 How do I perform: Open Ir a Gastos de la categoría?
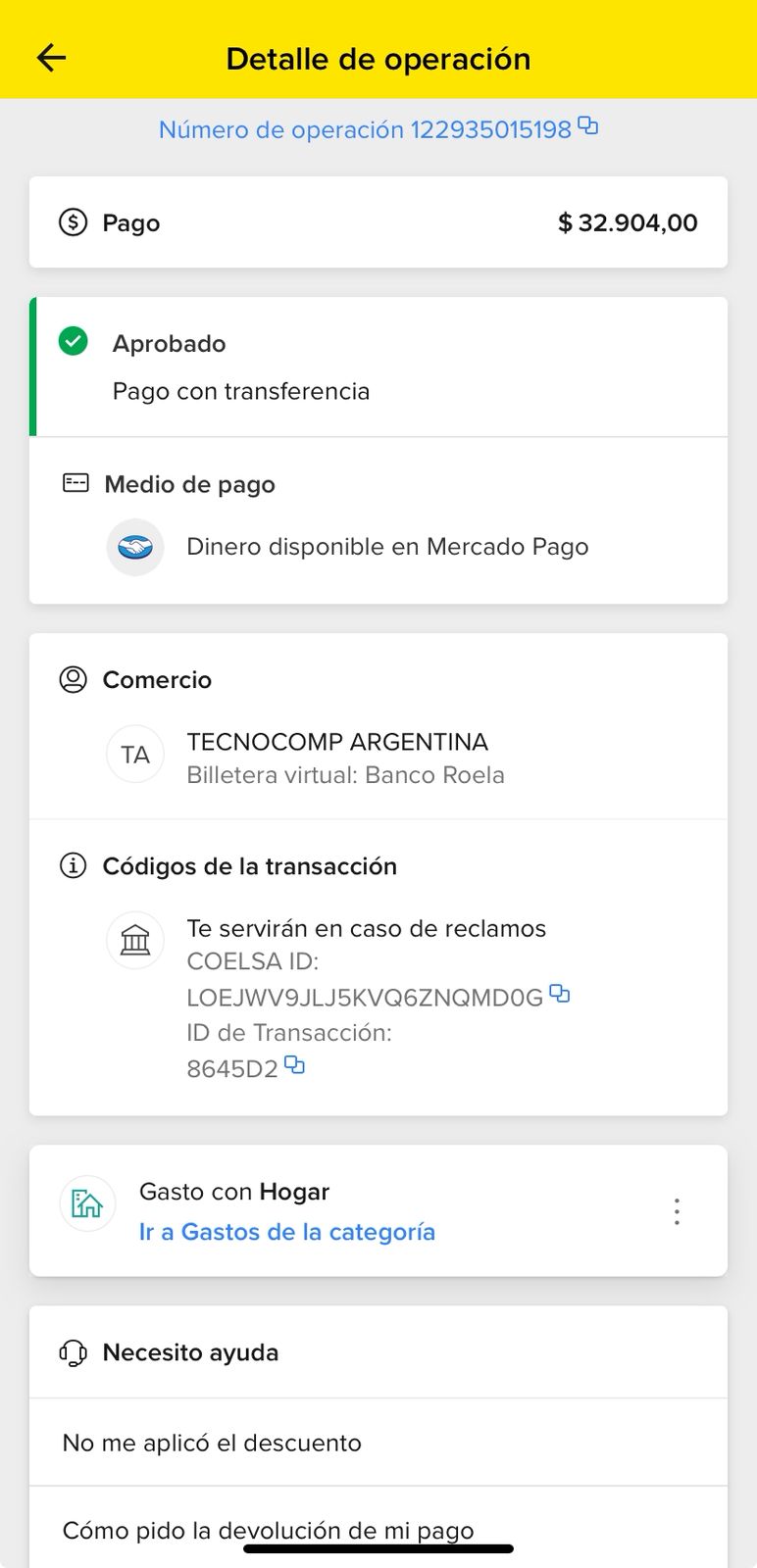(x=286, y=1232)
